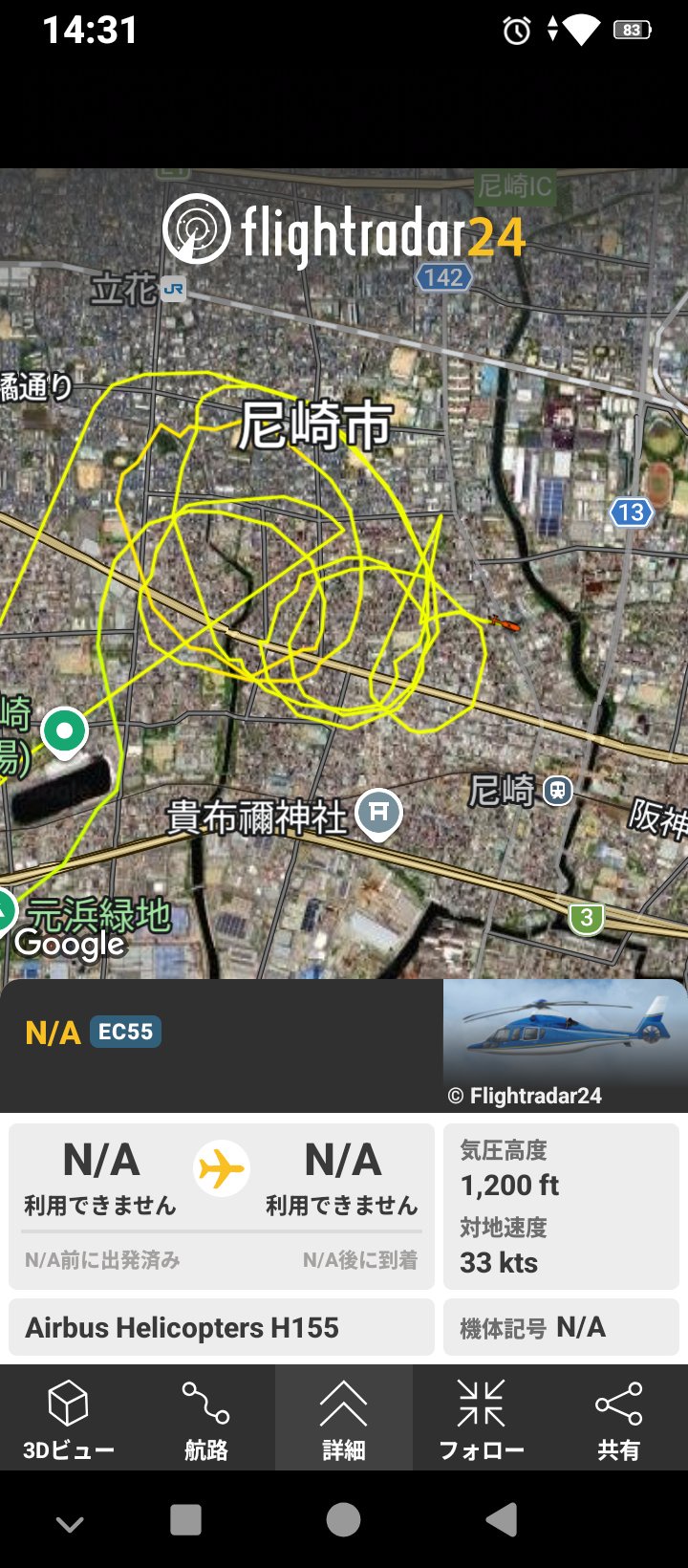Expand the 詳細 details panel
The image size is (688, 1568).
[x=344, y=1419]
